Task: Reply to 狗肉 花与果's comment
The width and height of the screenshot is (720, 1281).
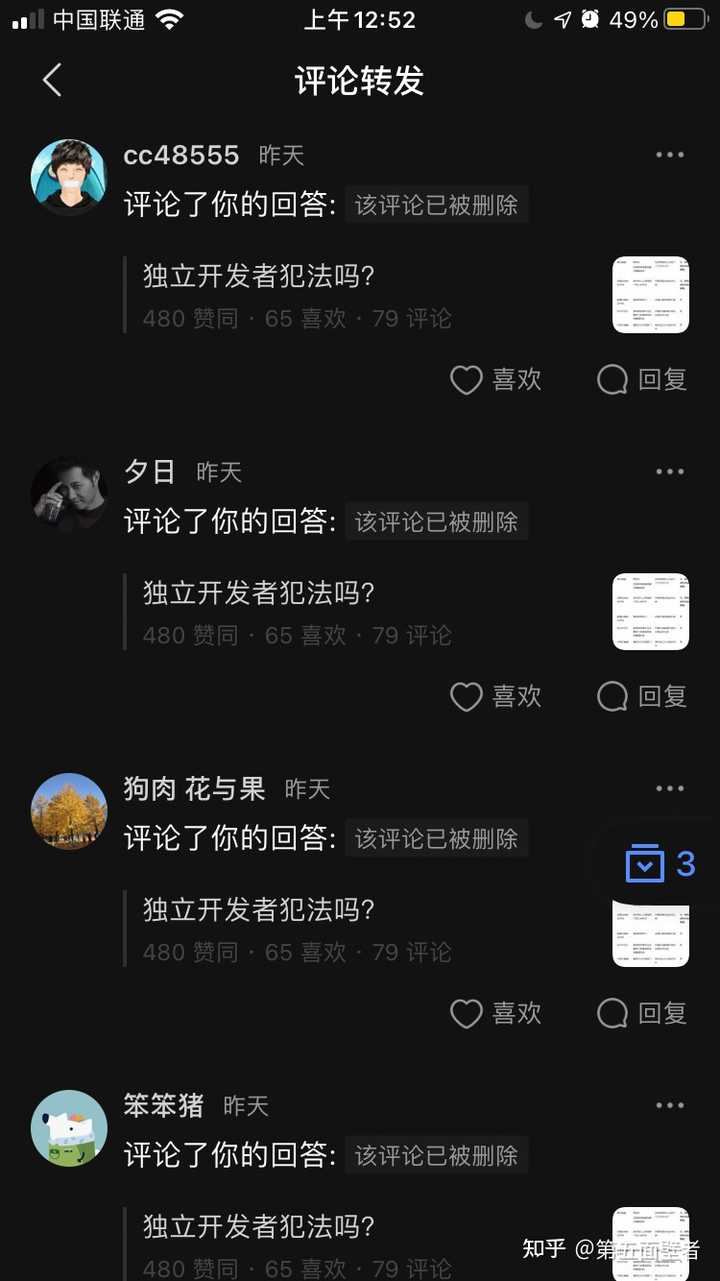Action: click(x=642, y=1014)
